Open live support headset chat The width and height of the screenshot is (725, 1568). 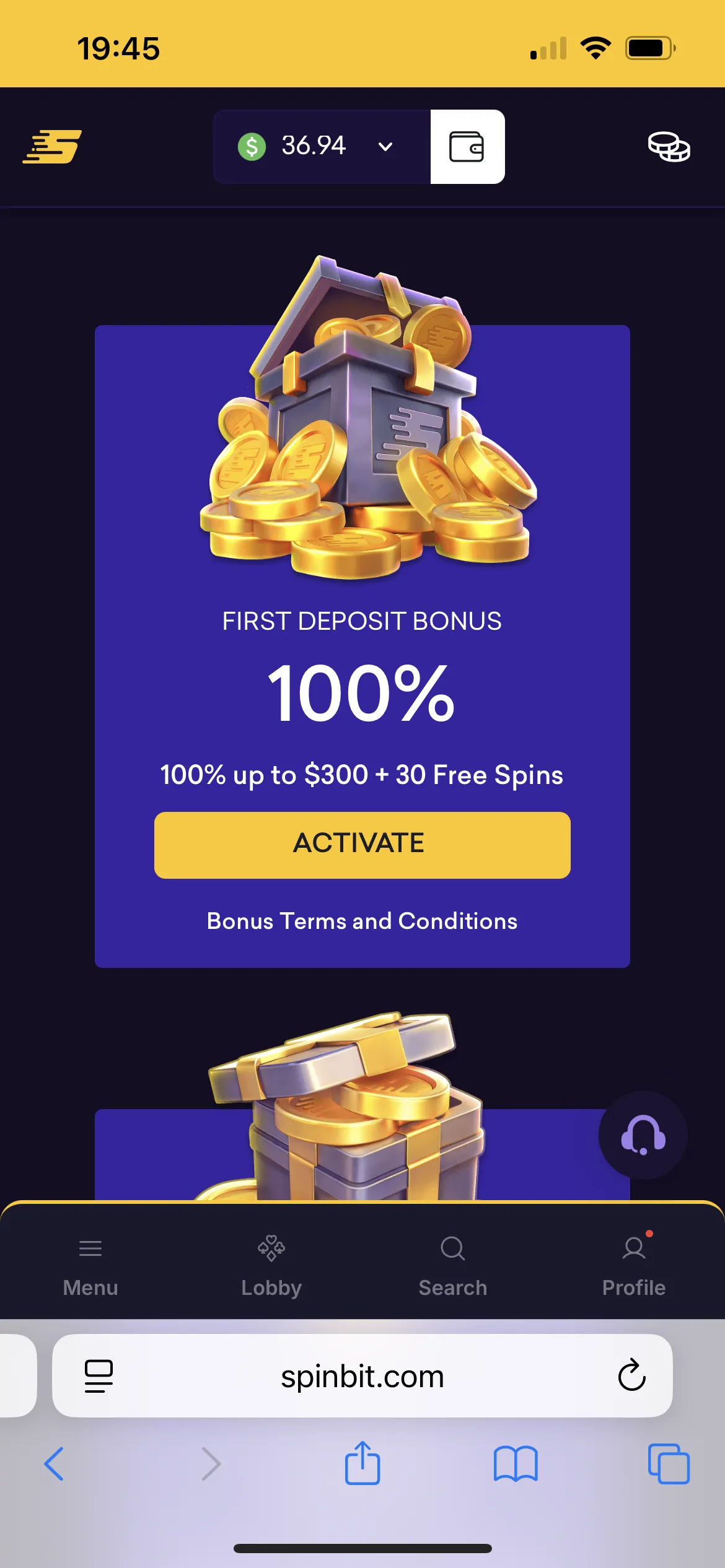pos(643,1135)
